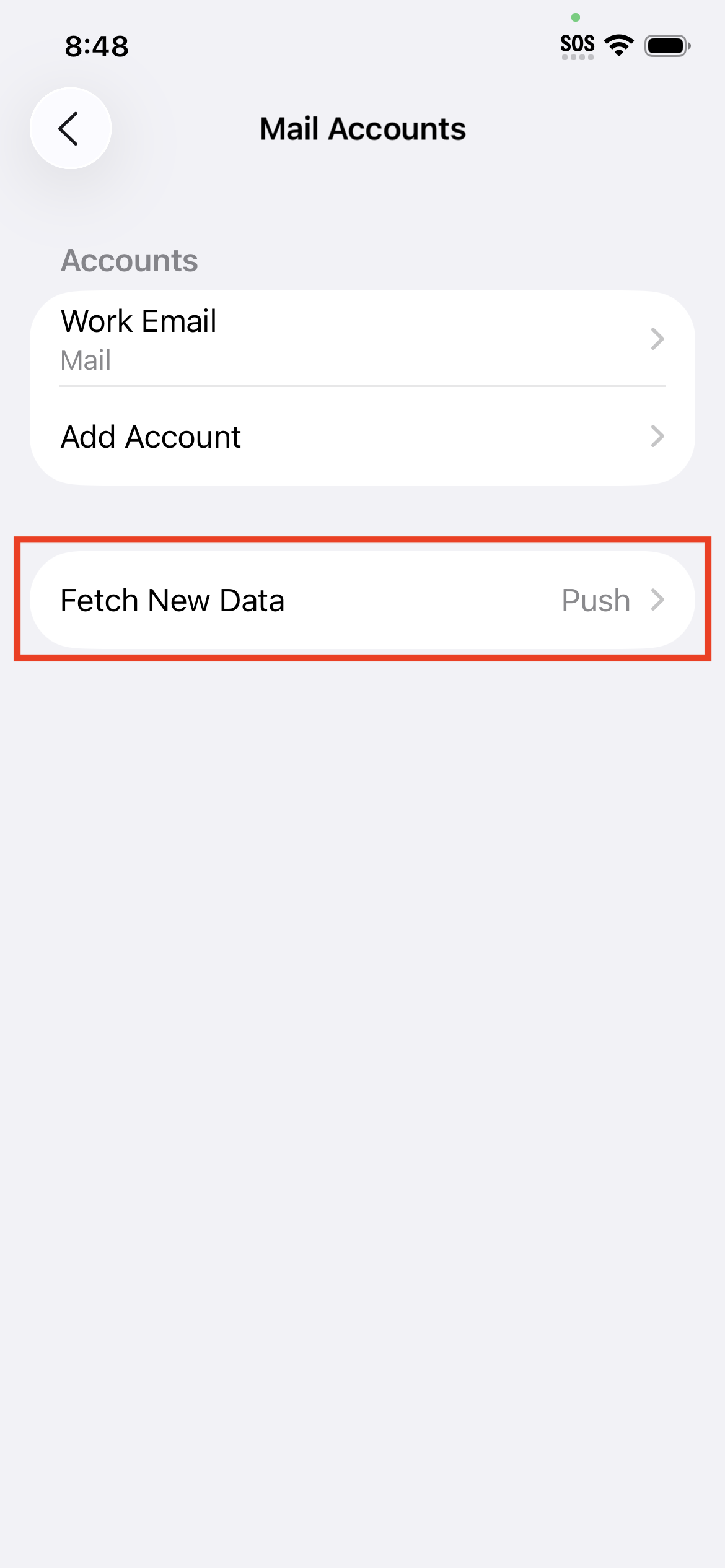725x1568 pixels.
Task: Go back from Mail Accounts
Action: (x=71, y=128)
